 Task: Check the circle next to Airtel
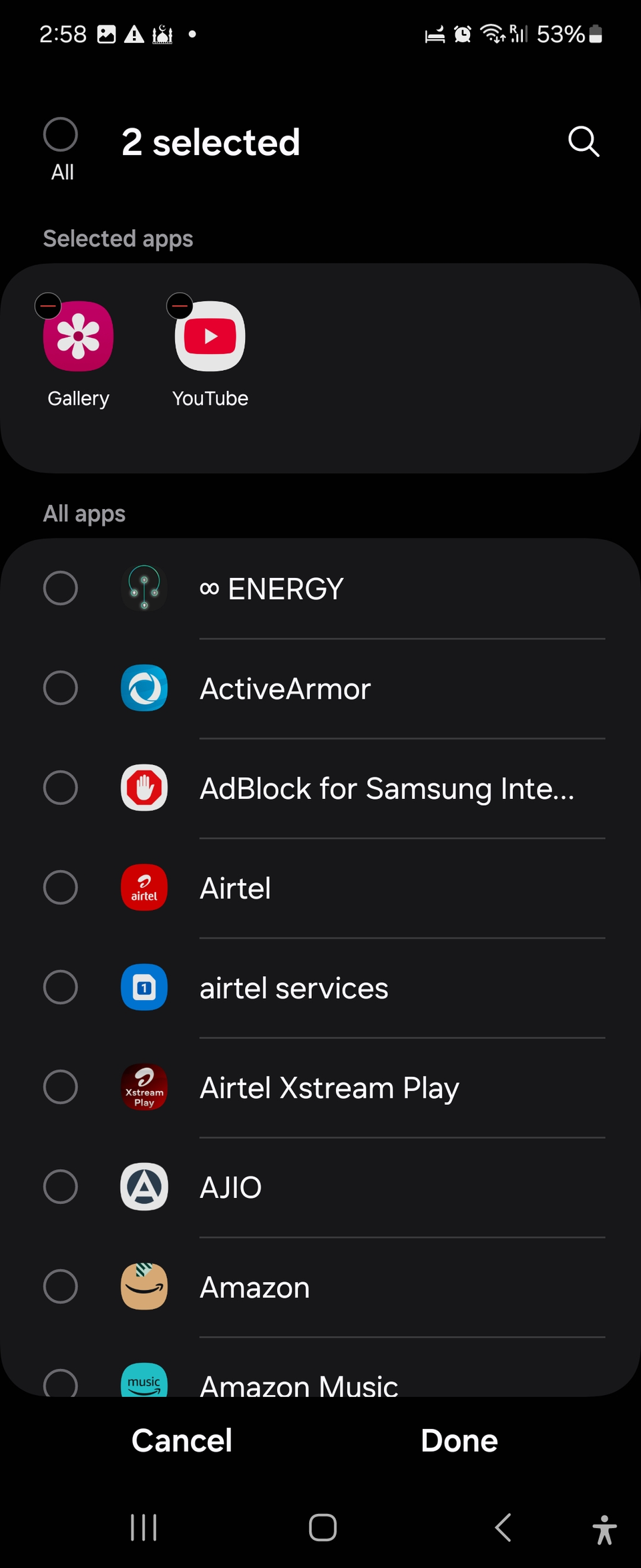(x=60, y=888)
